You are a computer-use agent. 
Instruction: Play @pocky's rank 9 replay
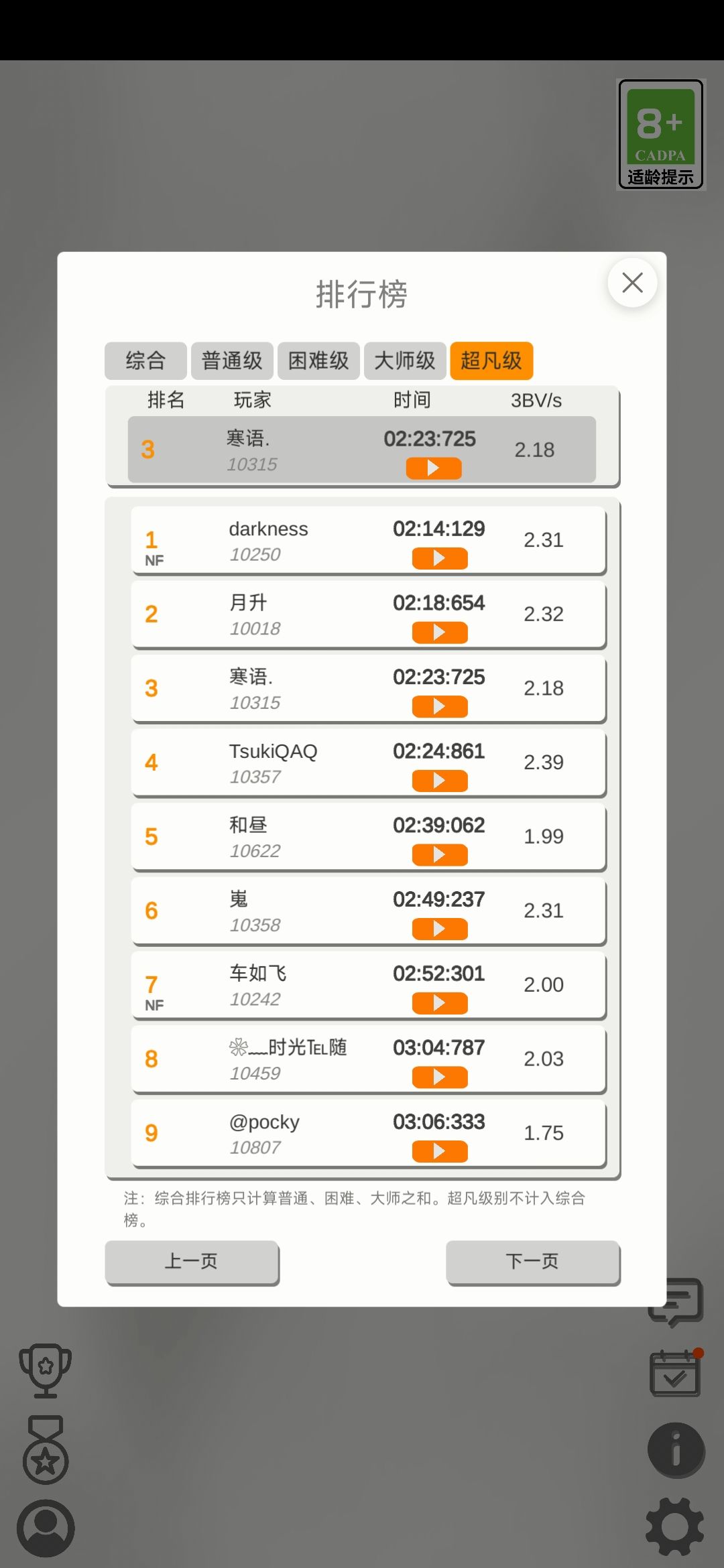[x=439, y=1151]
